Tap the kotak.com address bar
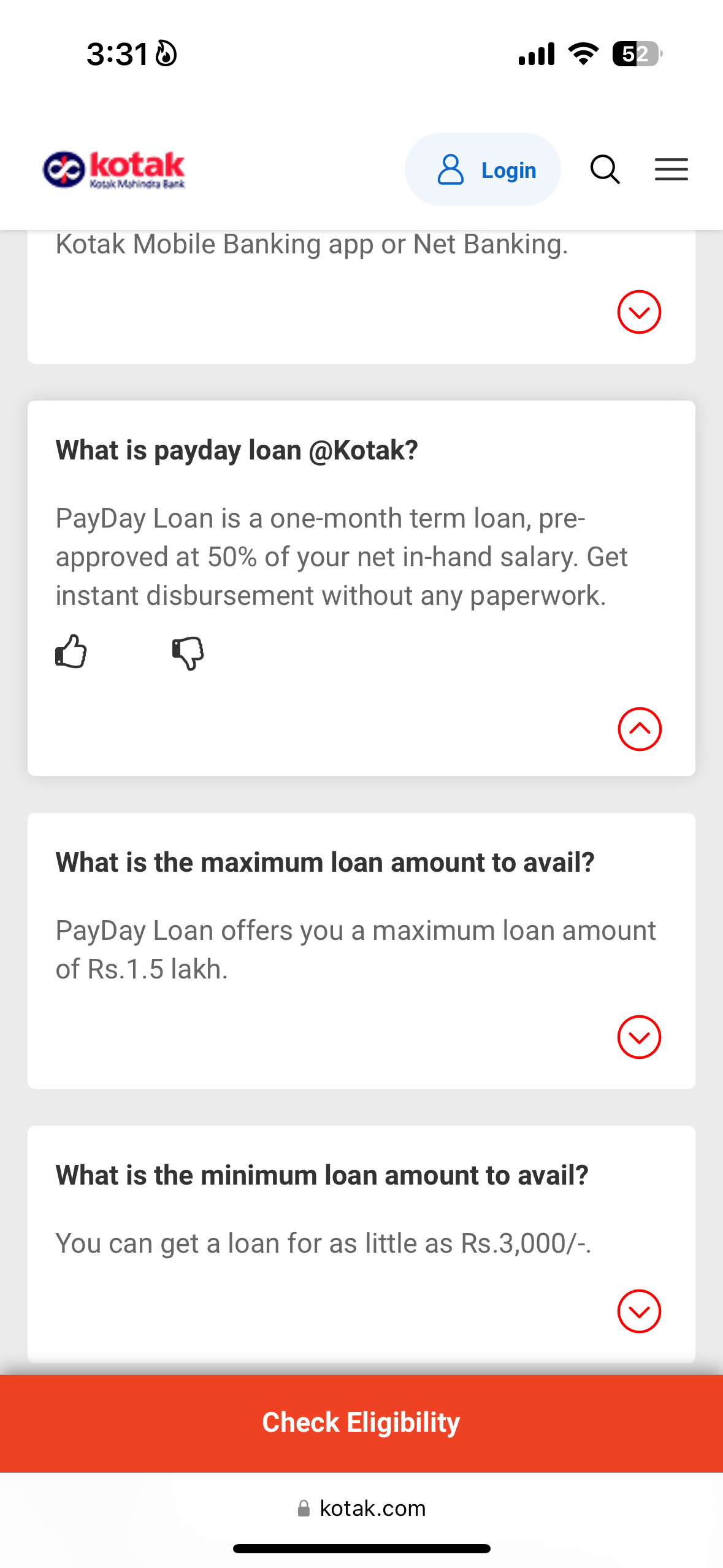This screenshot has width=723, height=1568. pos(362,1508)
